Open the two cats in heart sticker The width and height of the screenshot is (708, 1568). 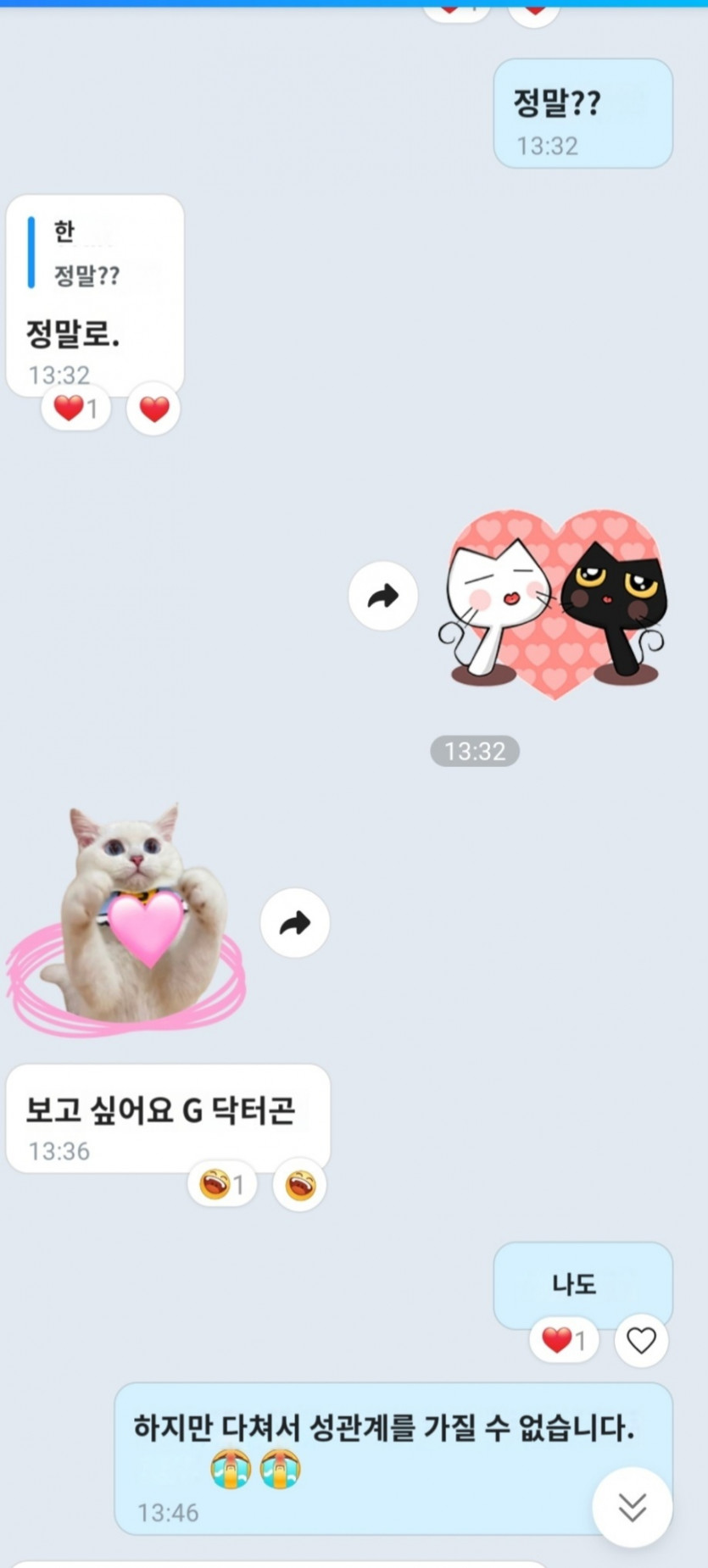(x=555, y=603)
